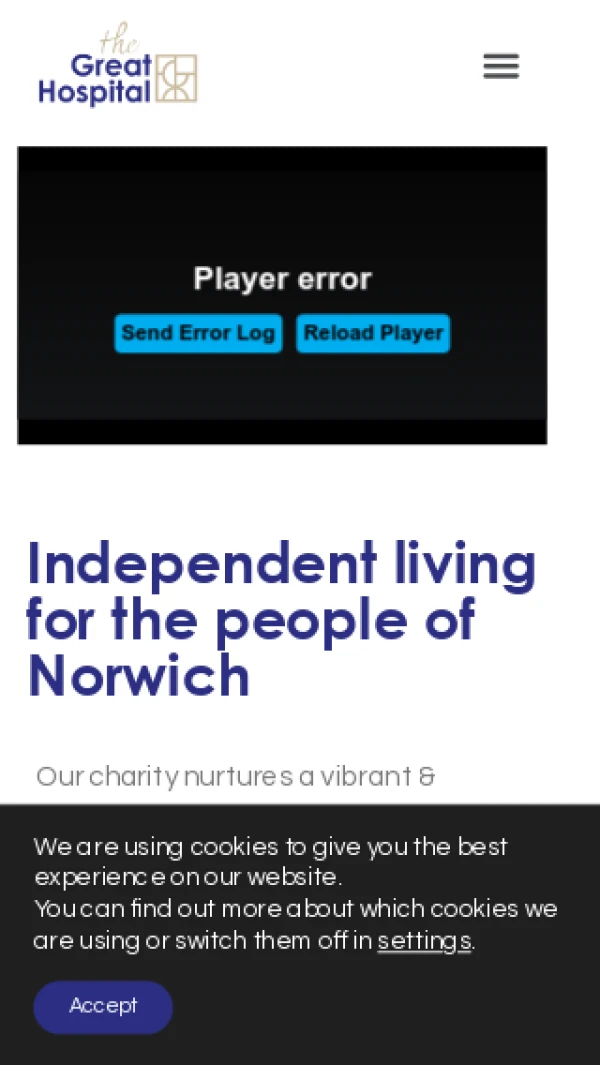Screen dimensions: 600x1065
Task: Reload the video player
Action: click(373, 333)
